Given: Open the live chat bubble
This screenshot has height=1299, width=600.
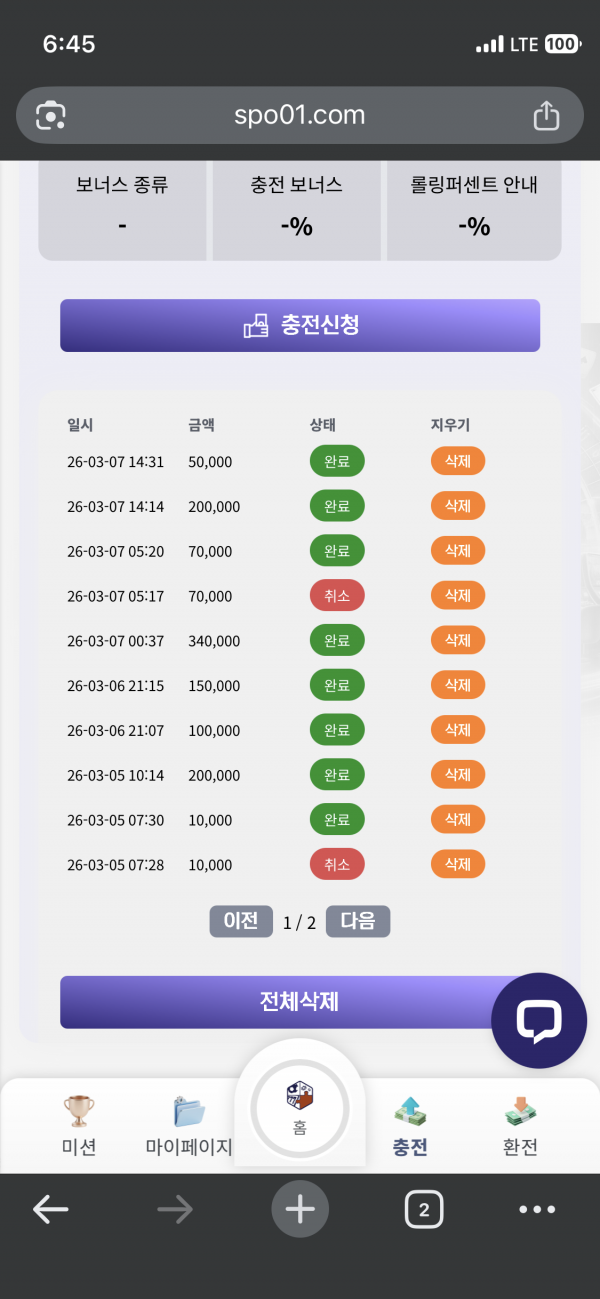Looking at the screenshot, I should pyautogui.click(x=538, y=1020).
